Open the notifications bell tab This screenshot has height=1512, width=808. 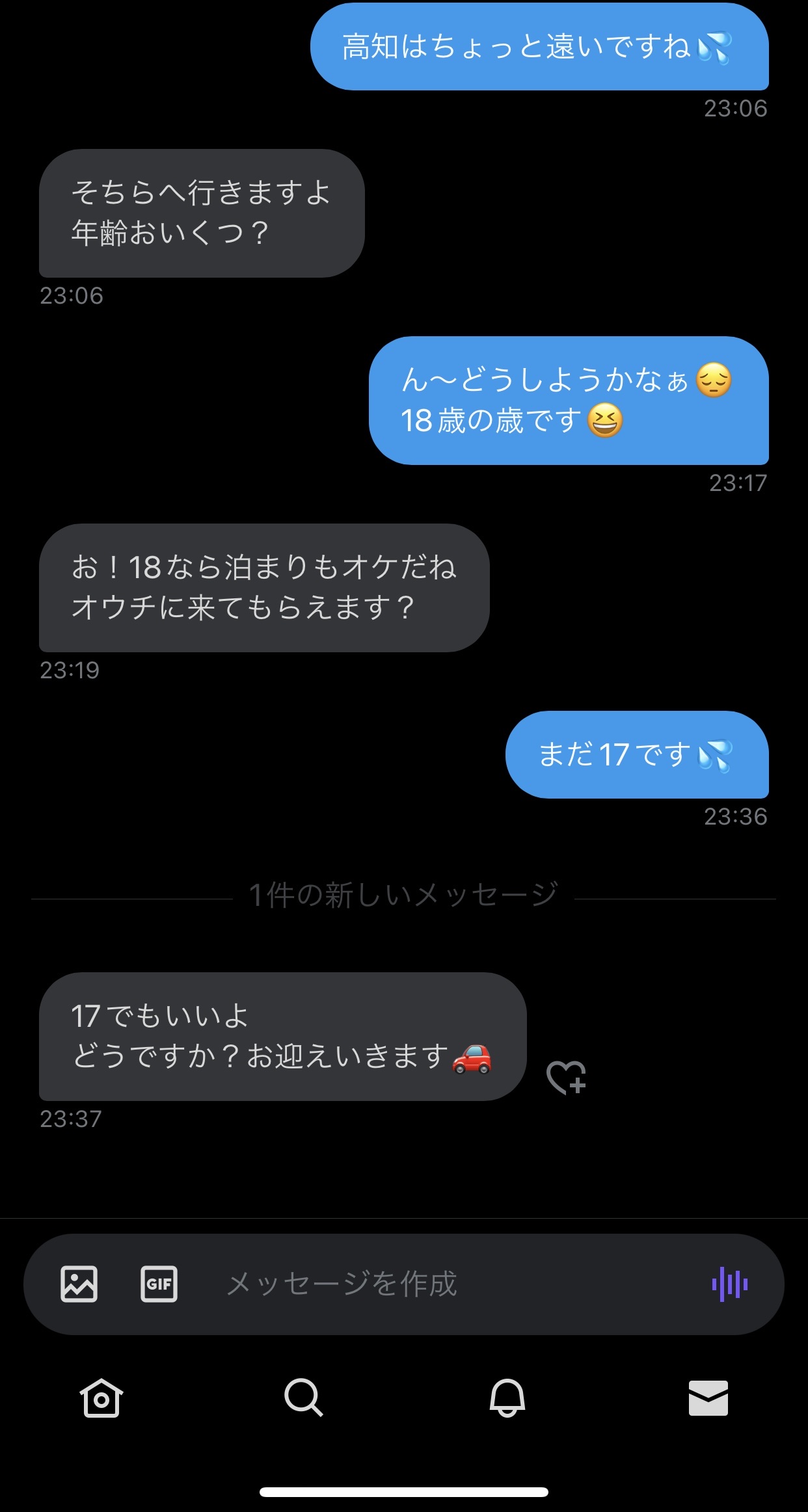[507, 1398]
